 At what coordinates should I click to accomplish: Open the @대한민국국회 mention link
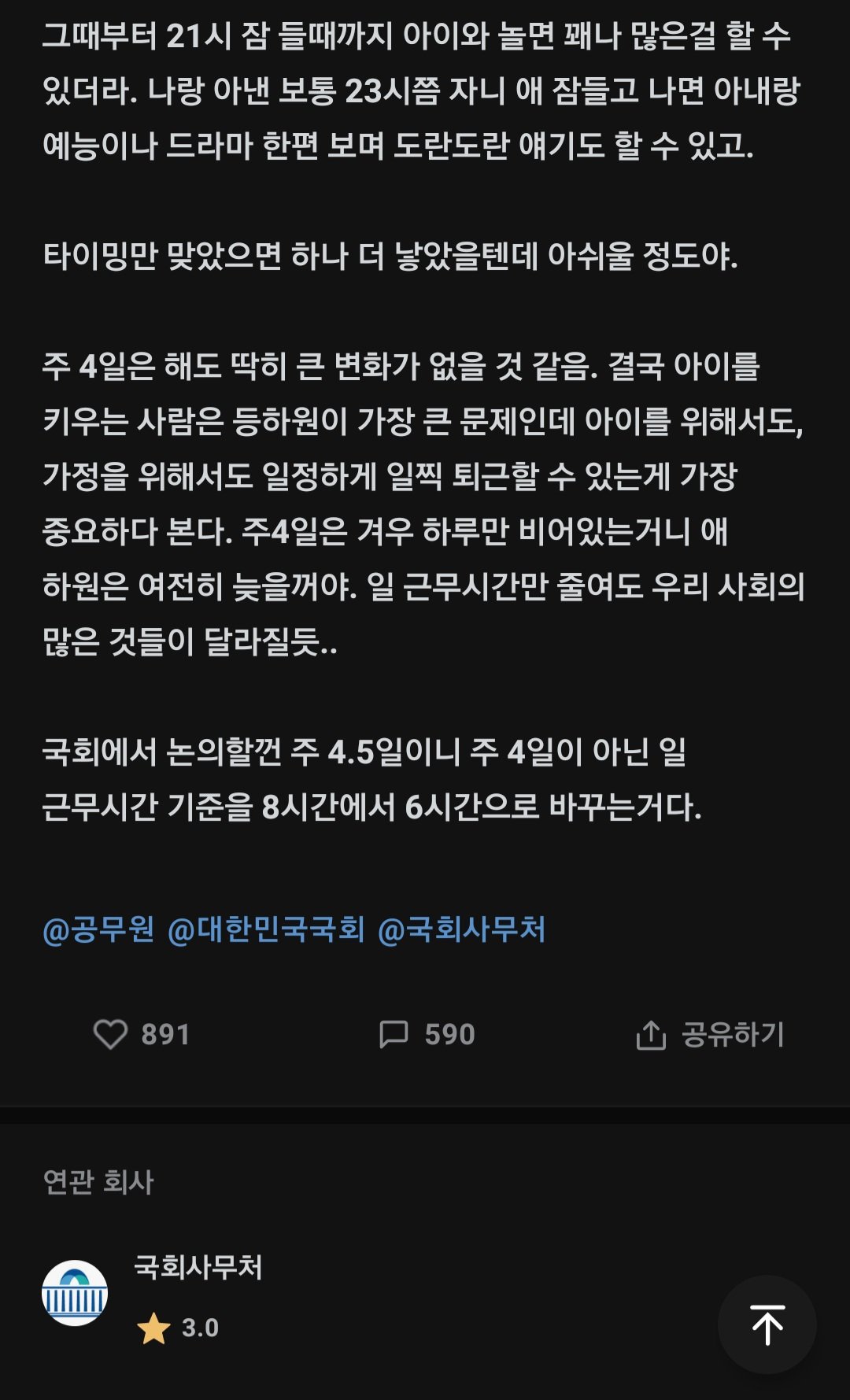[266, 930]
